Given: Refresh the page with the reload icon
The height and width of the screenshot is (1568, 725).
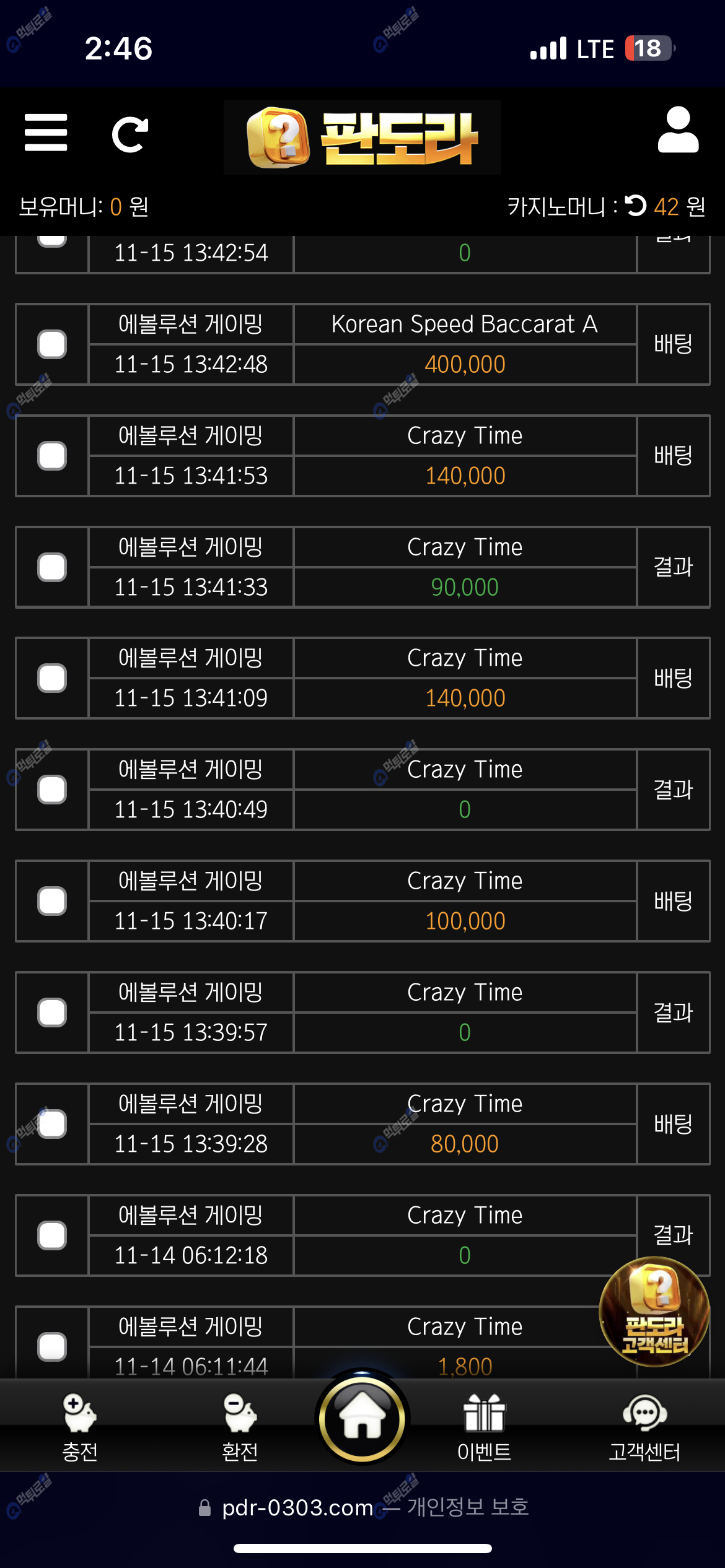Looking at the screenshot, I should pyautogui.click(x=130, y=134).
